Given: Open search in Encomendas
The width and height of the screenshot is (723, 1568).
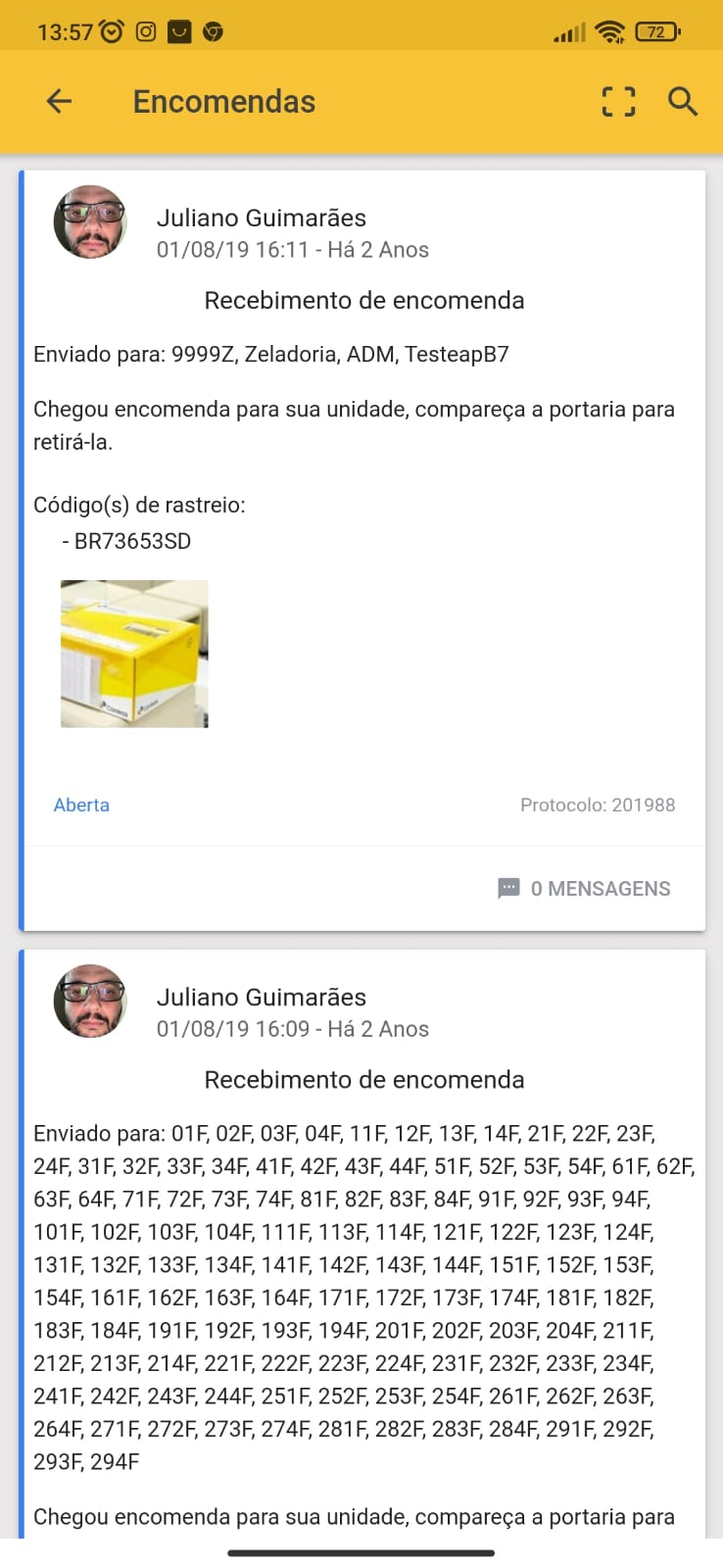Looking at the screenshot, I should [683, 101].
